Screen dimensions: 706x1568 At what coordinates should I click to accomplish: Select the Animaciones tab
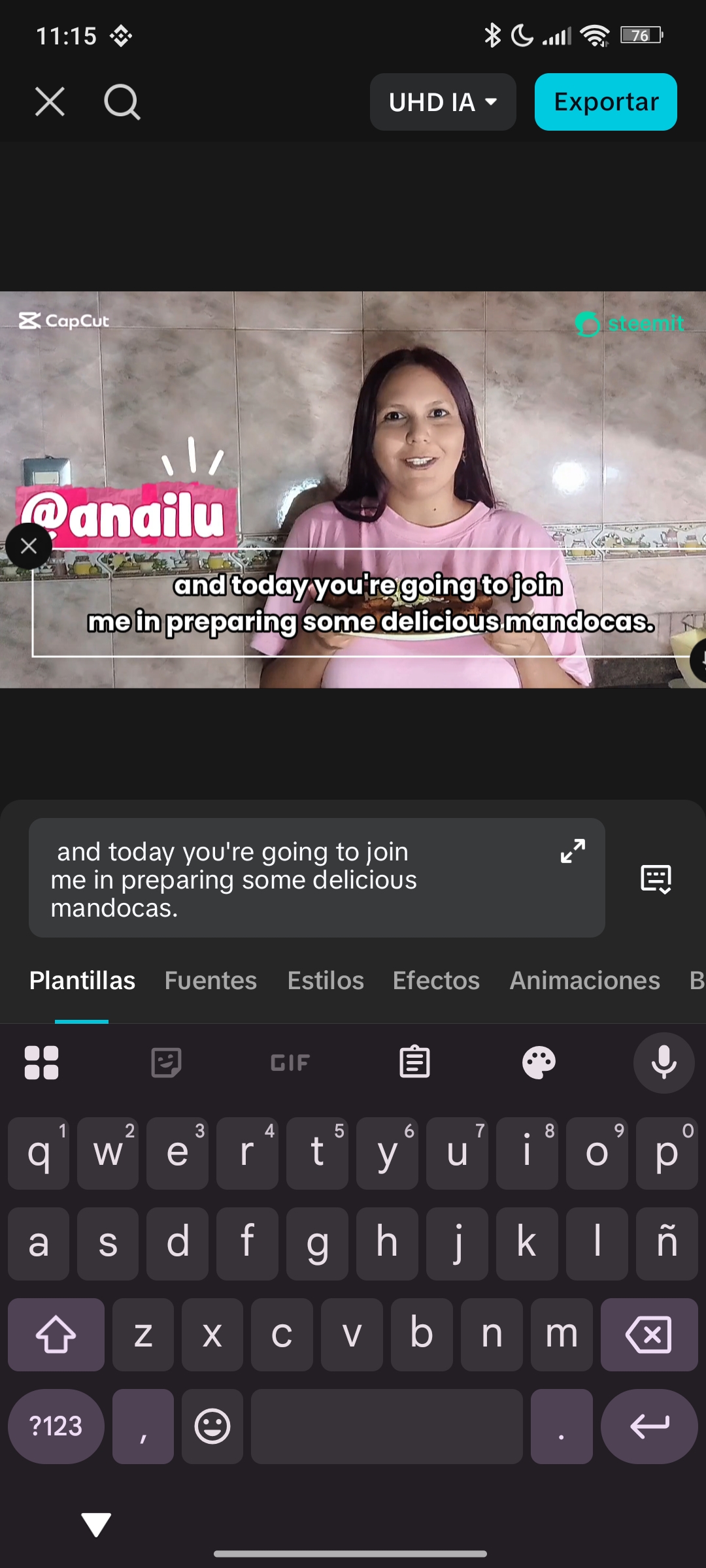pos(584,981)
